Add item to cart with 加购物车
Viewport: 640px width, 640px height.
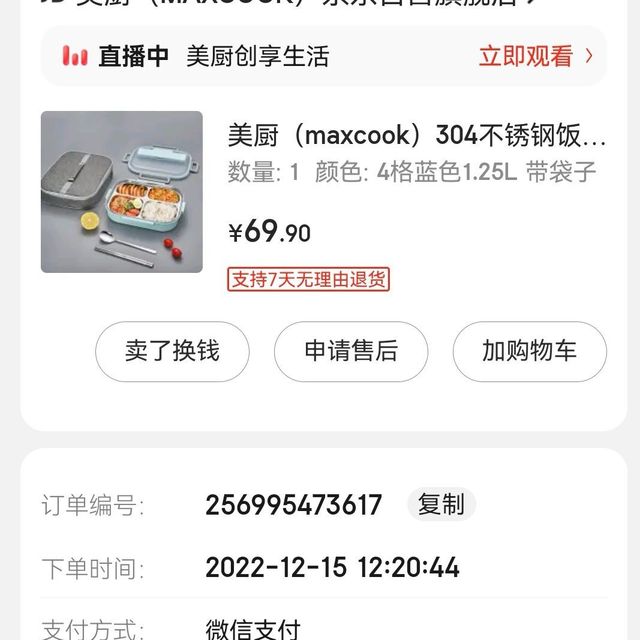[x=529, y=351]
